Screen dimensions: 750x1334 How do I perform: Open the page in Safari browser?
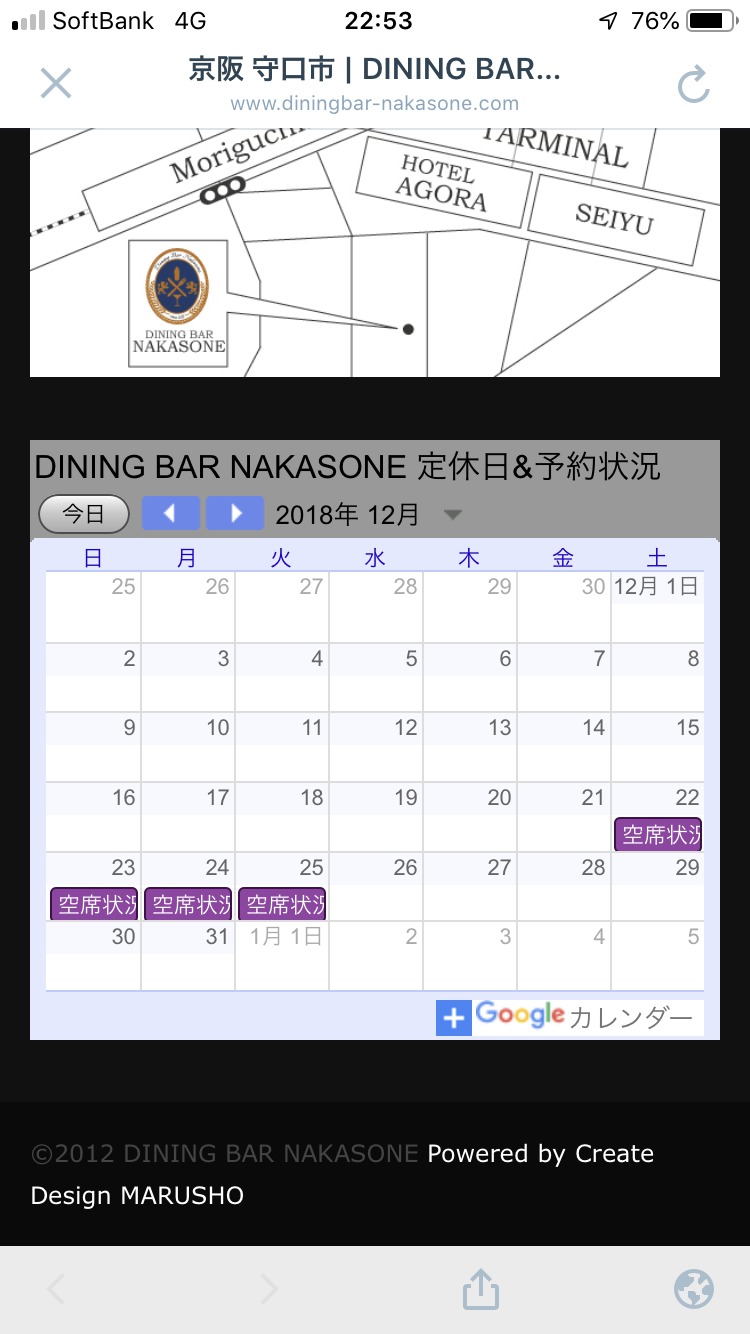[694, 1289]
